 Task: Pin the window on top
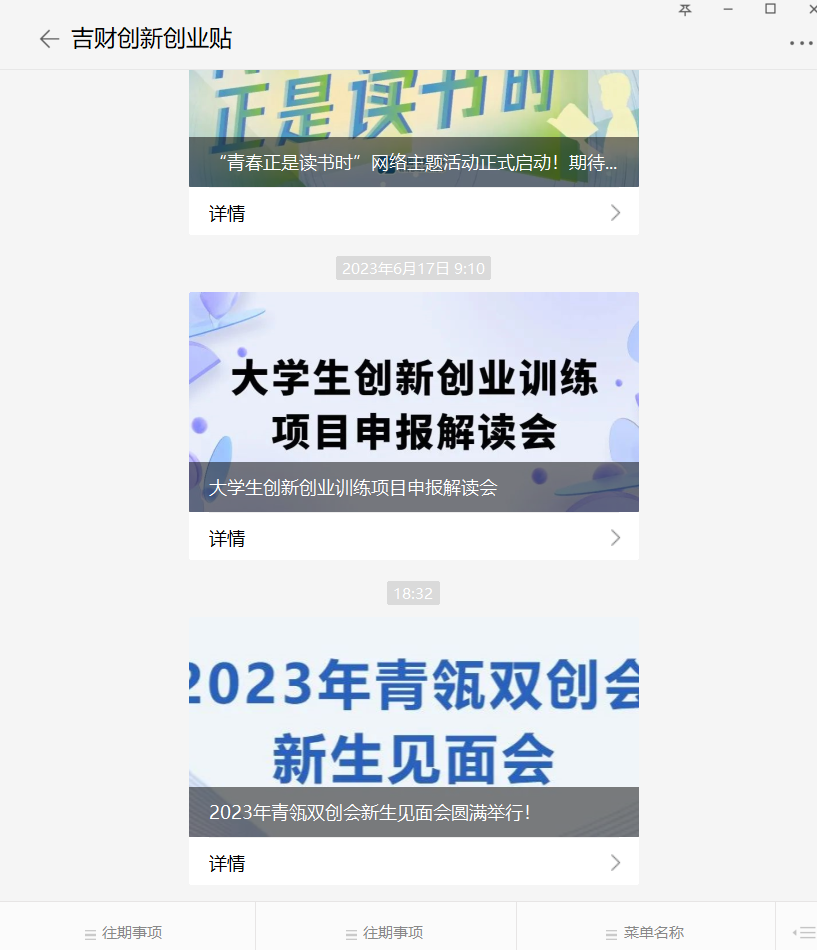(x=685, y=9)
